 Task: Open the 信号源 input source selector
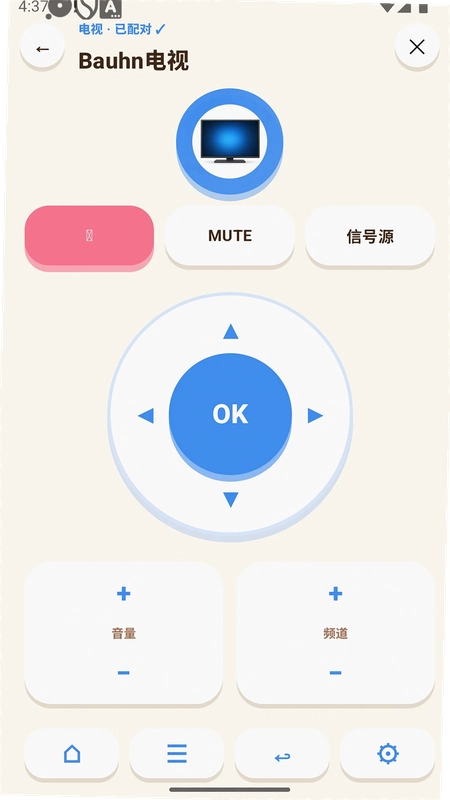click(x=370, y=236)
